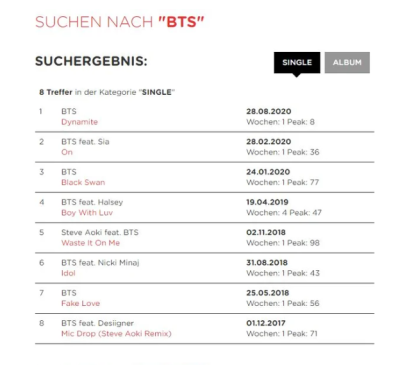Tap the Waste It On Me link
The image size is (400, 365).
click(91, 243)
